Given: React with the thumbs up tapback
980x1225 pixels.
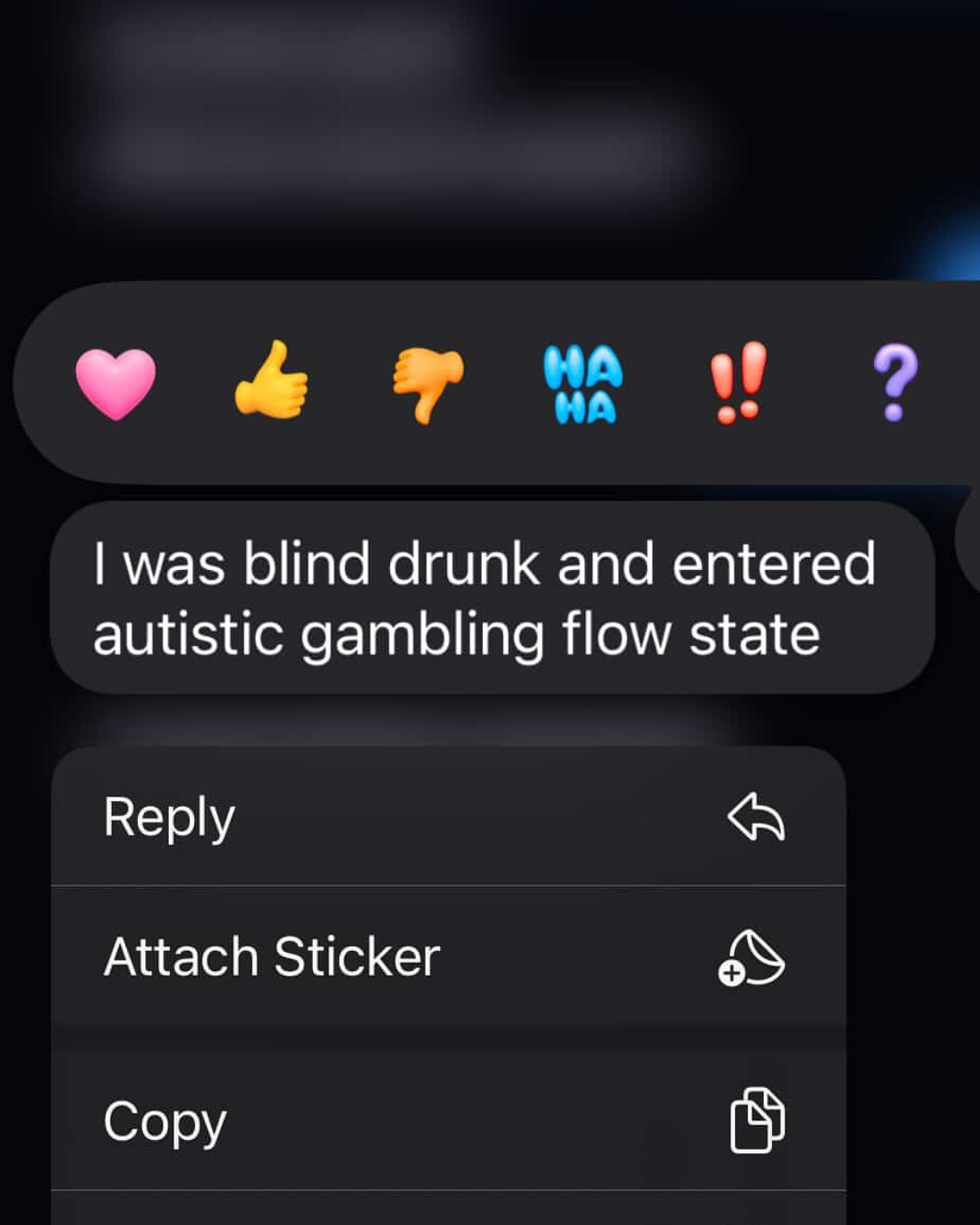Looking at the screenshot, I should [271, 381].
